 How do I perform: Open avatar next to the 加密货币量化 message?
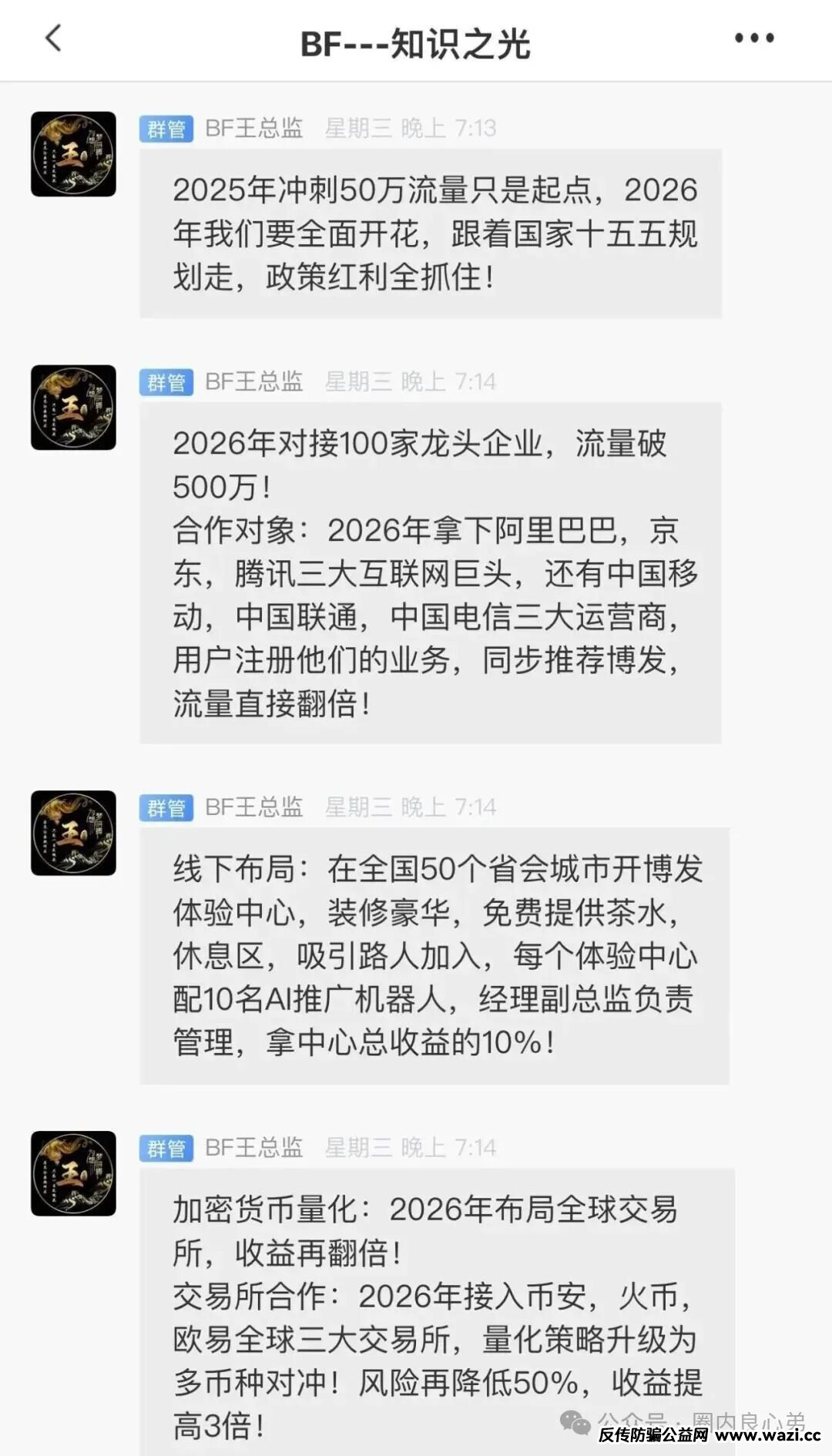pyautogui.click(x=73, y=1173)
